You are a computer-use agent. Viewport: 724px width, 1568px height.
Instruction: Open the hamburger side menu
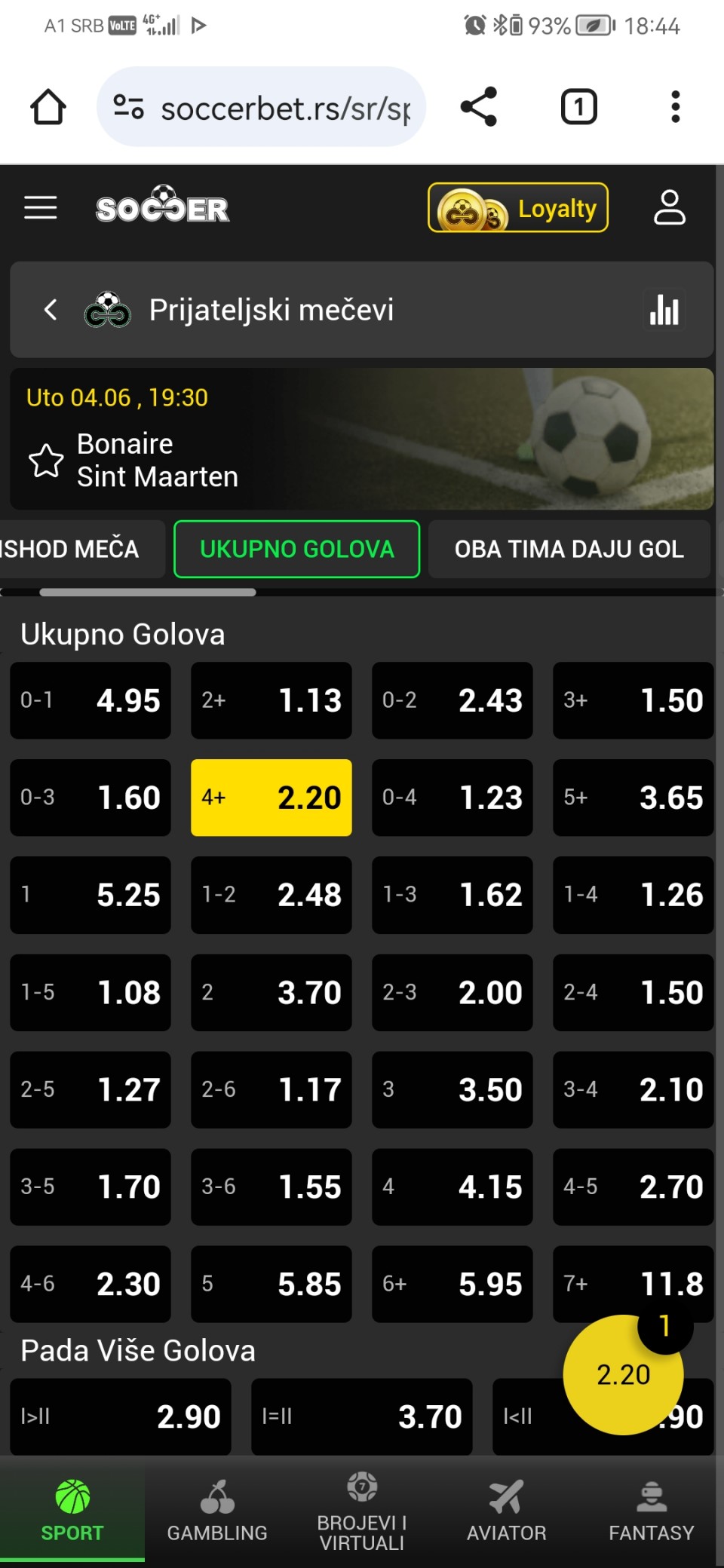point(41,207)
